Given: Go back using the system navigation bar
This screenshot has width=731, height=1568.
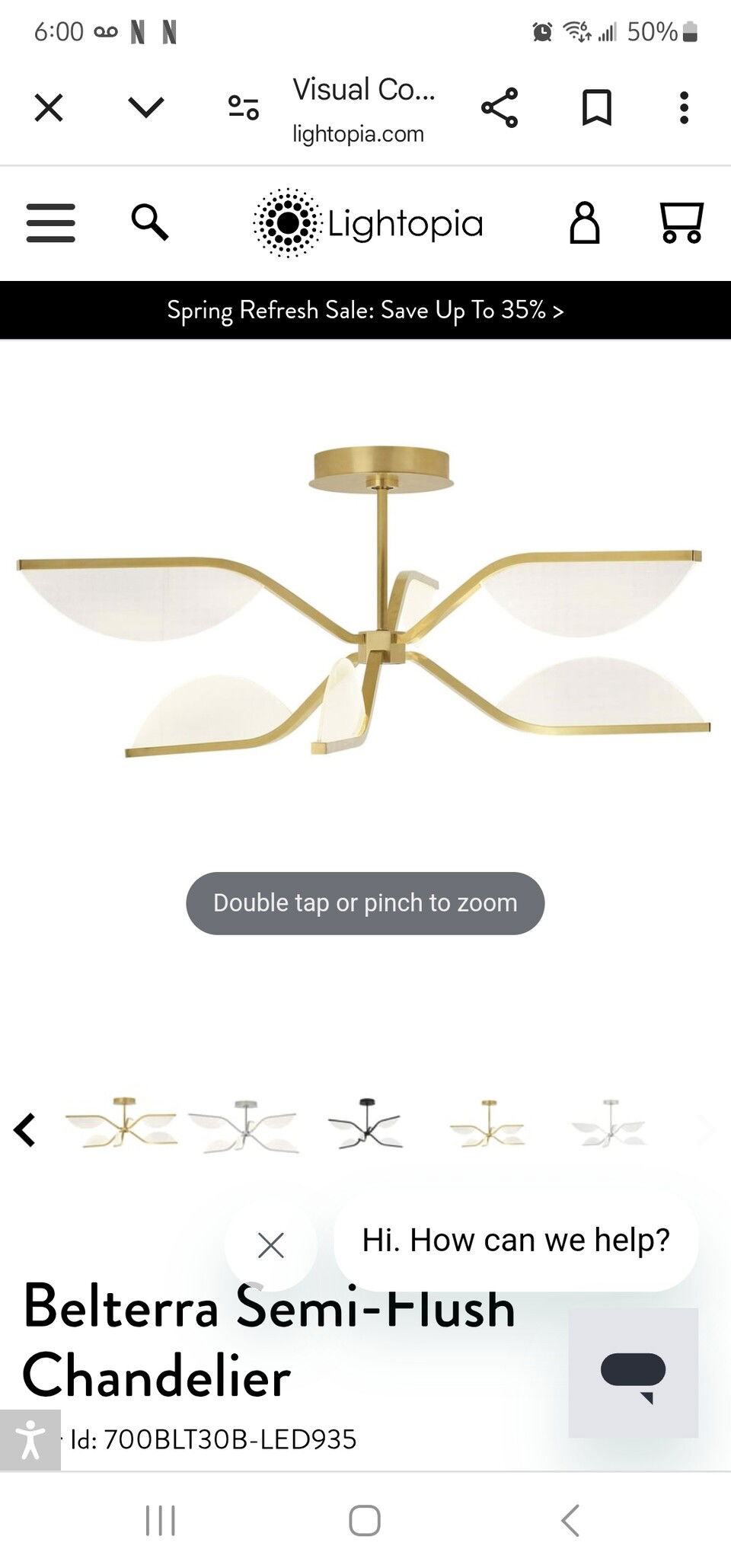Looking at the screenshot, I should tap(570, 1521).
